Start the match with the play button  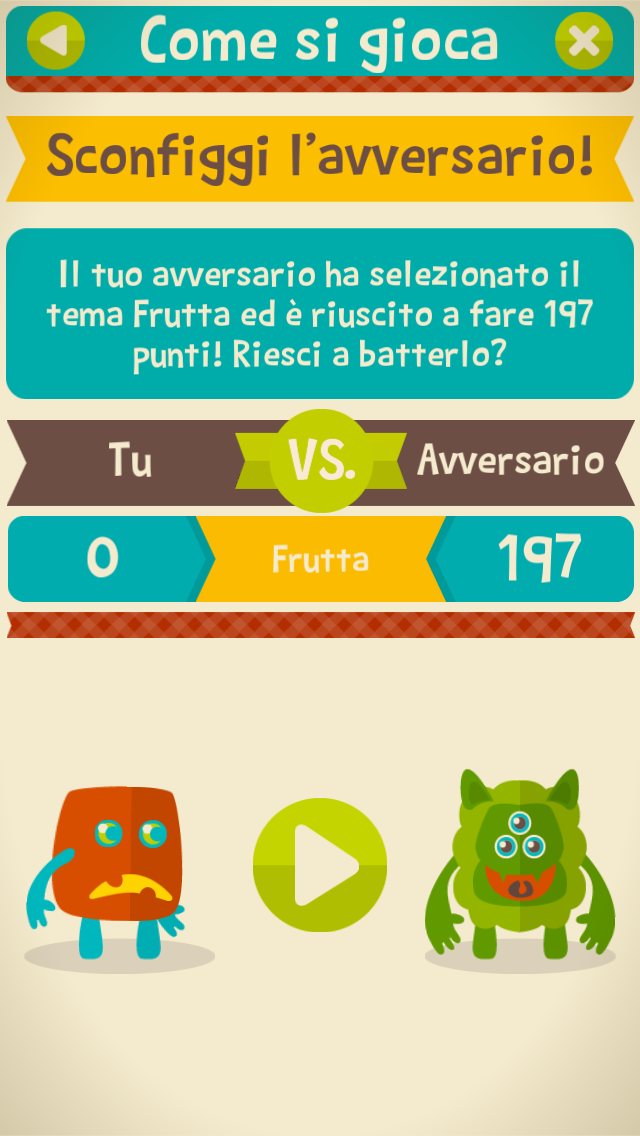click(320, 865)
